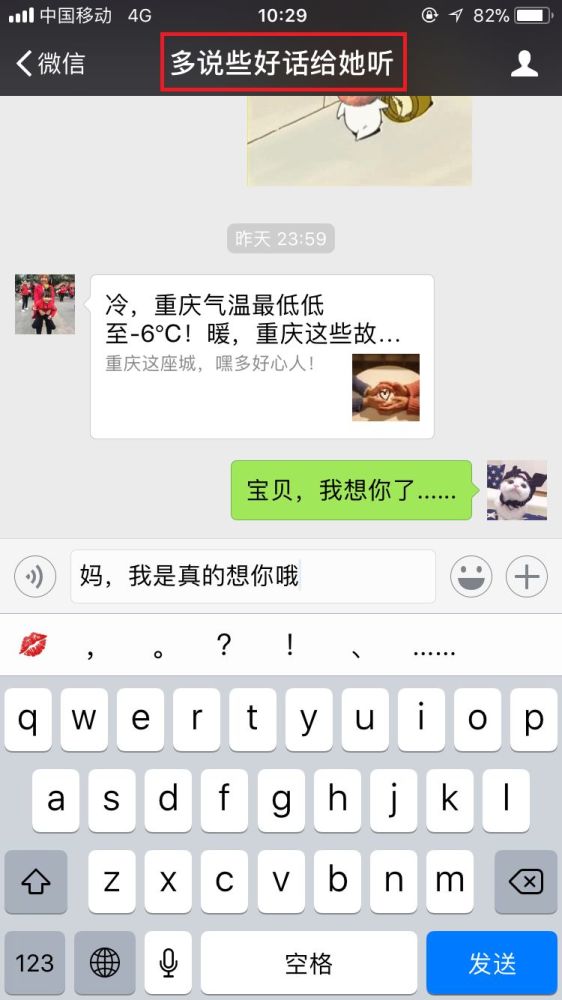
Task: Tap the message text field
Action: pyautogui.click(x=253, y=577)
